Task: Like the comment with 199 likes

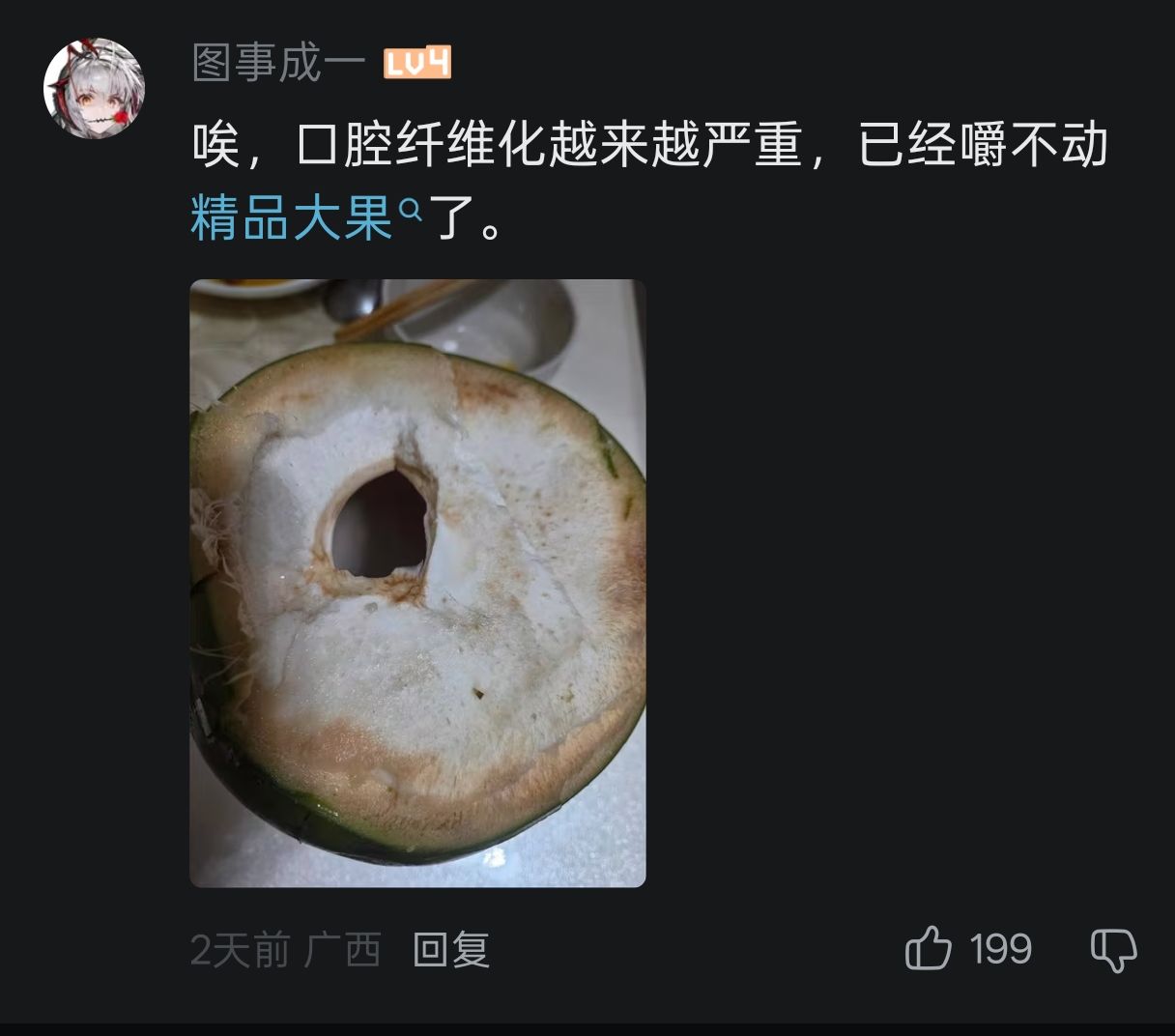Action: pos(929,948)
